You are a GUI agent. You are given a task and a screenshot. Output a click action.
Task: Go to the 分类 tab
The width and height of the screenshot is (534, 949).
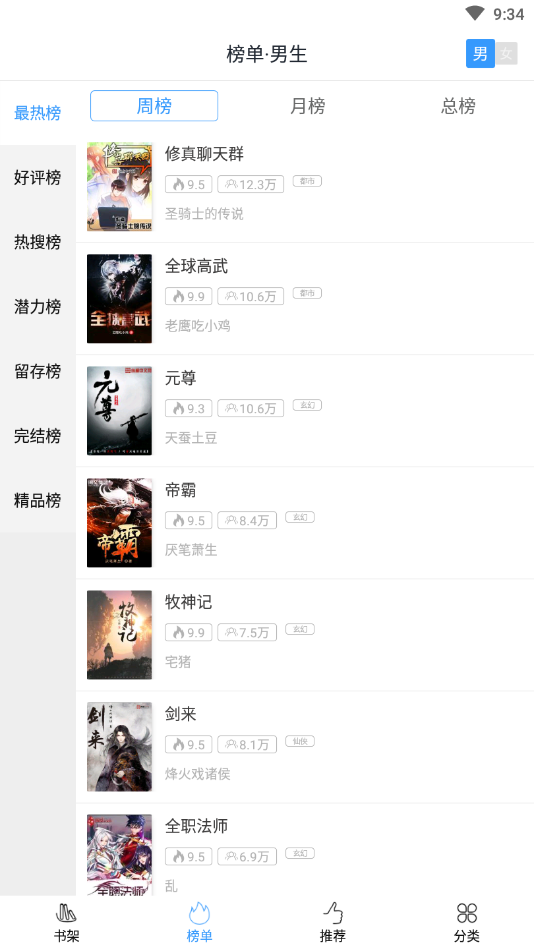tap(467, 922)
